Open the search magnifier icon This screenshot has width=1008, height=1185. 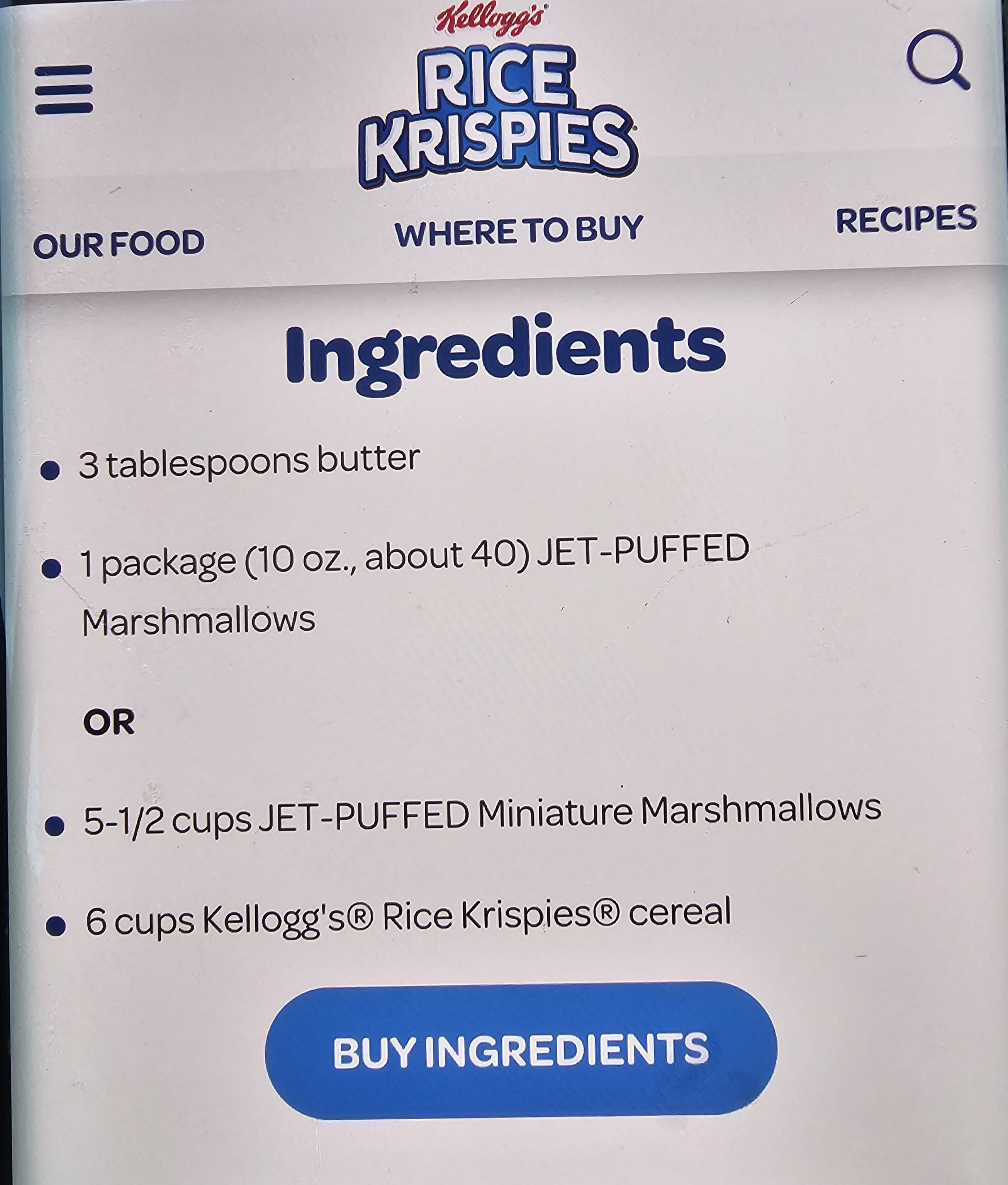point(937,60)
